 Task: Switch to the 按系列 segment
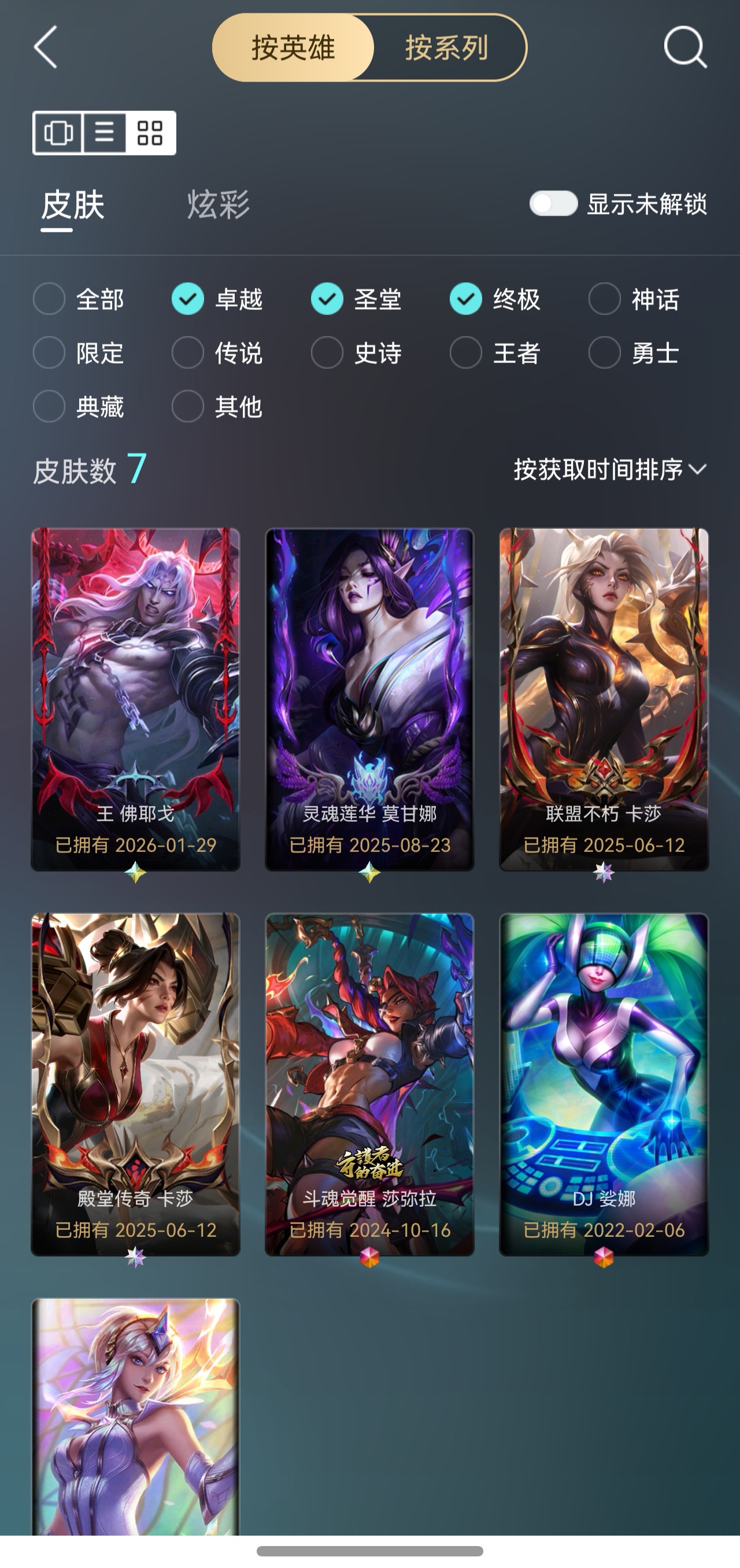click(447, 47)
